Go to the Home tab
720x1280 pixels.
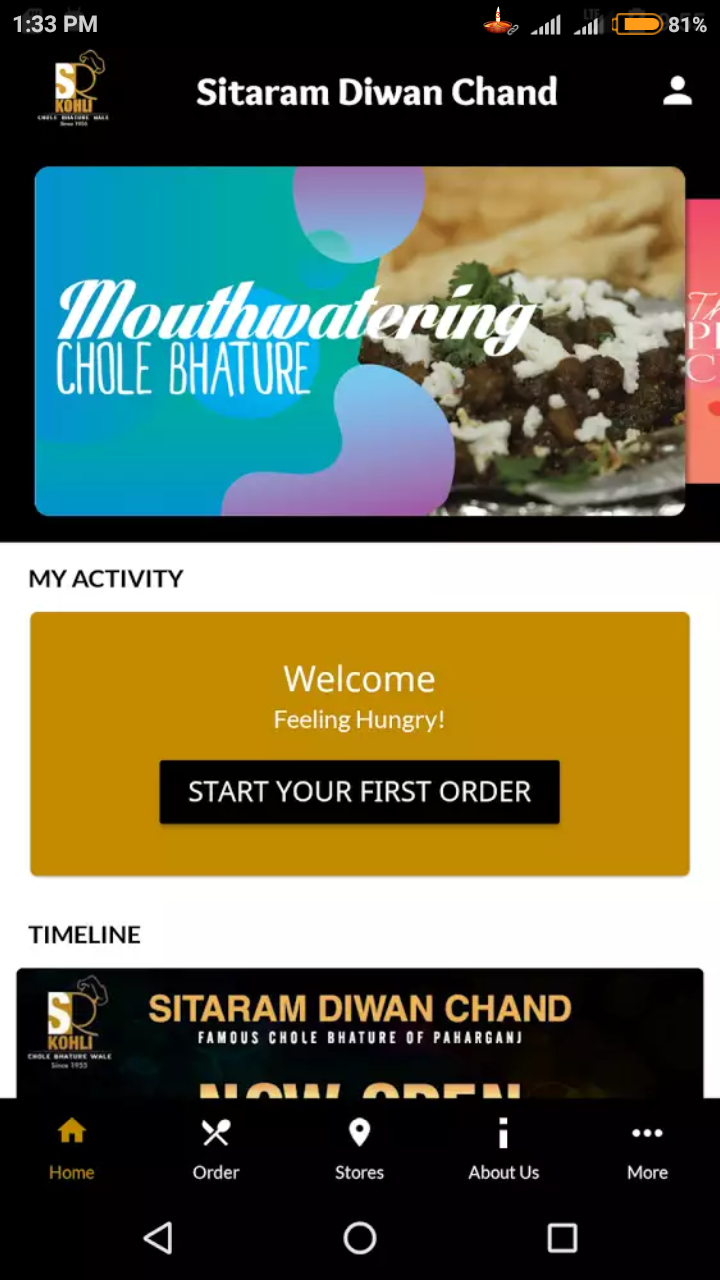tap(72, 1149)
